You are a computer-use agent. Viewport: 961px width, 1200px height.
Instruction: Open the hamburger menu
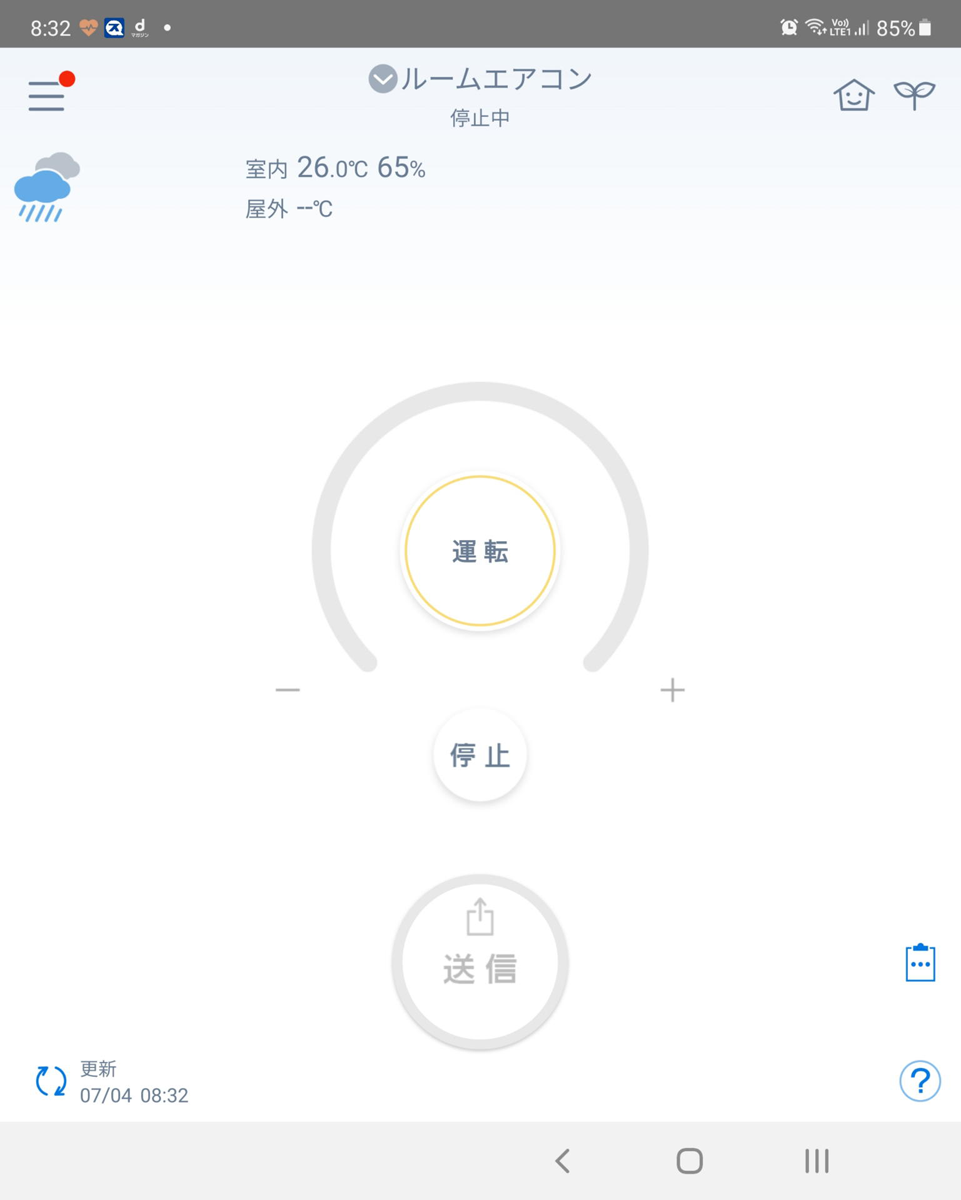[x=46, y=96]
